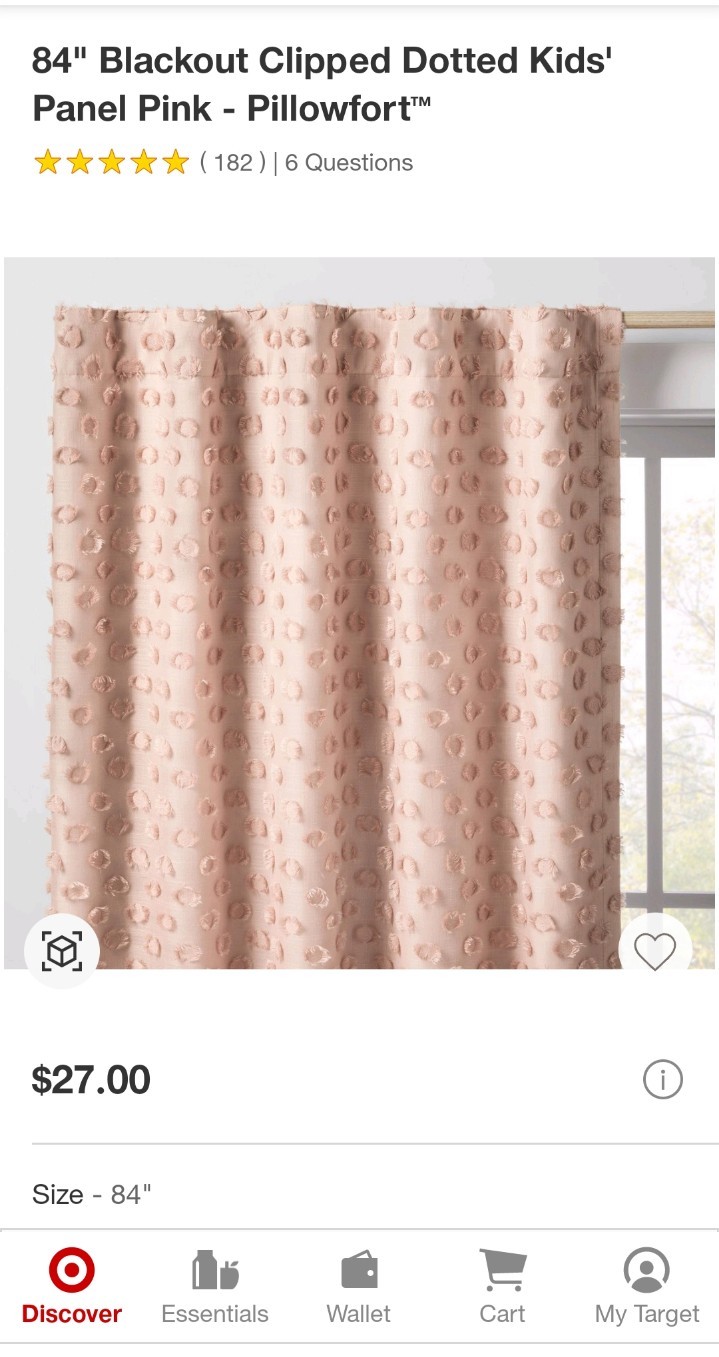Switch to the Essentials tab

[215, 1288]
